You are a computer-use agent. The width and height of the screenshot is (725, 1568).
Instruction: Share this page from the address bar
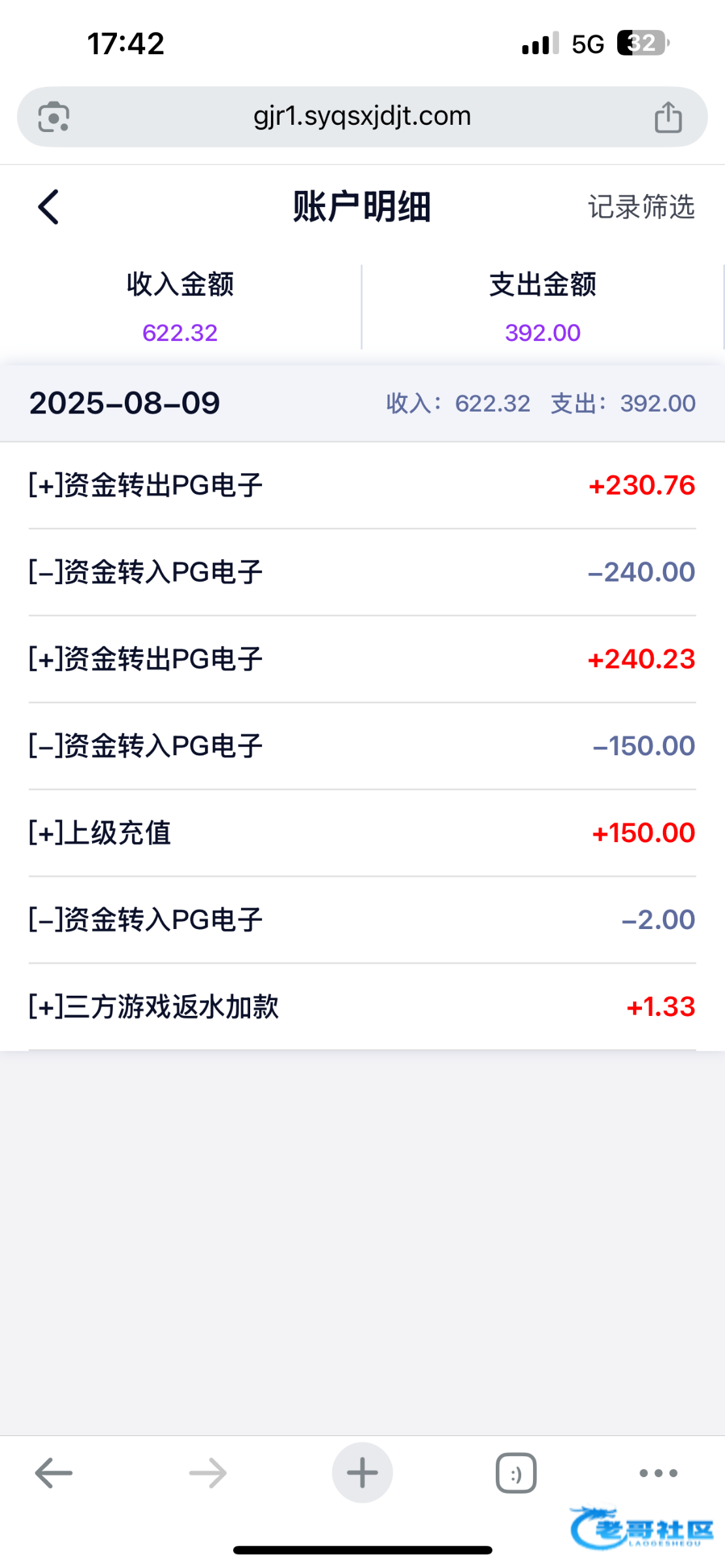pos(668,117)
